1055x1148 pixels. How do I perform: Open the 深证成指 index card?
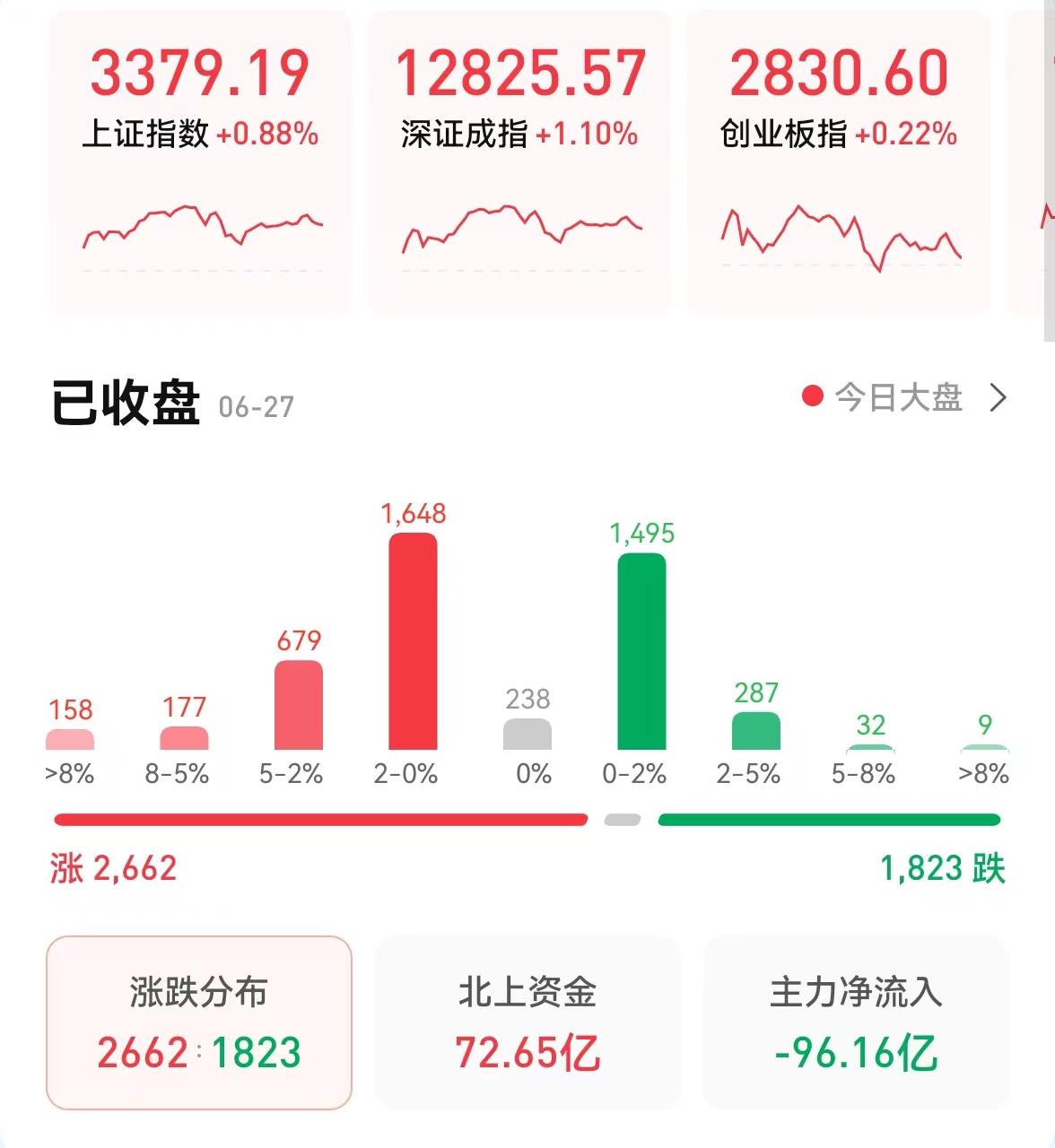[519, 161]
